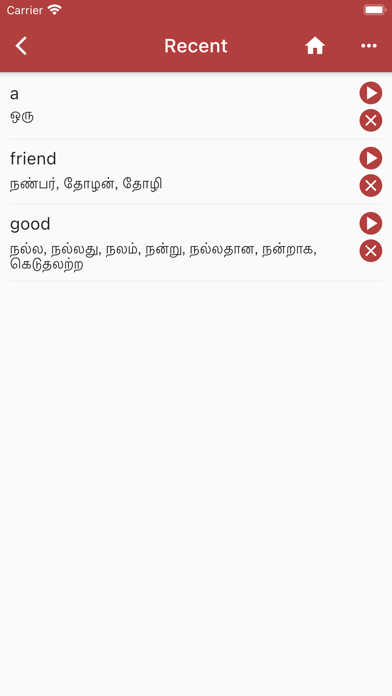Open the home screen icon
Viewport: 392px width, 696px height.
(x=315, y=46)
